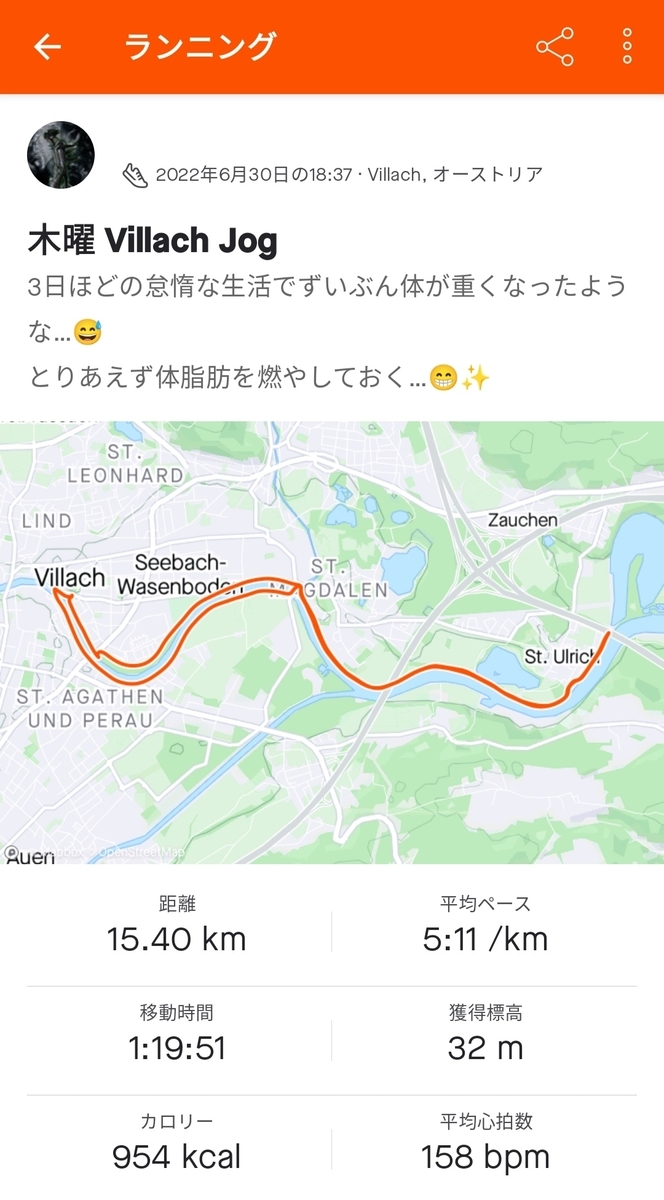Go back using the top-left arrow
This screenshot has width=664, height=1200.
pos(48,47)
